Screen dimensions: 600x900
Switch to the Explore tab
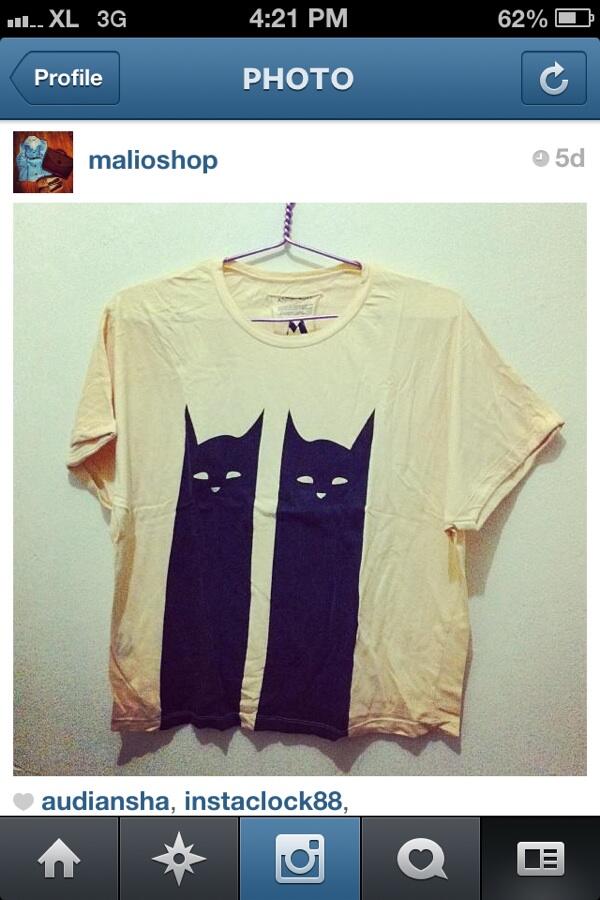point(179,859)
